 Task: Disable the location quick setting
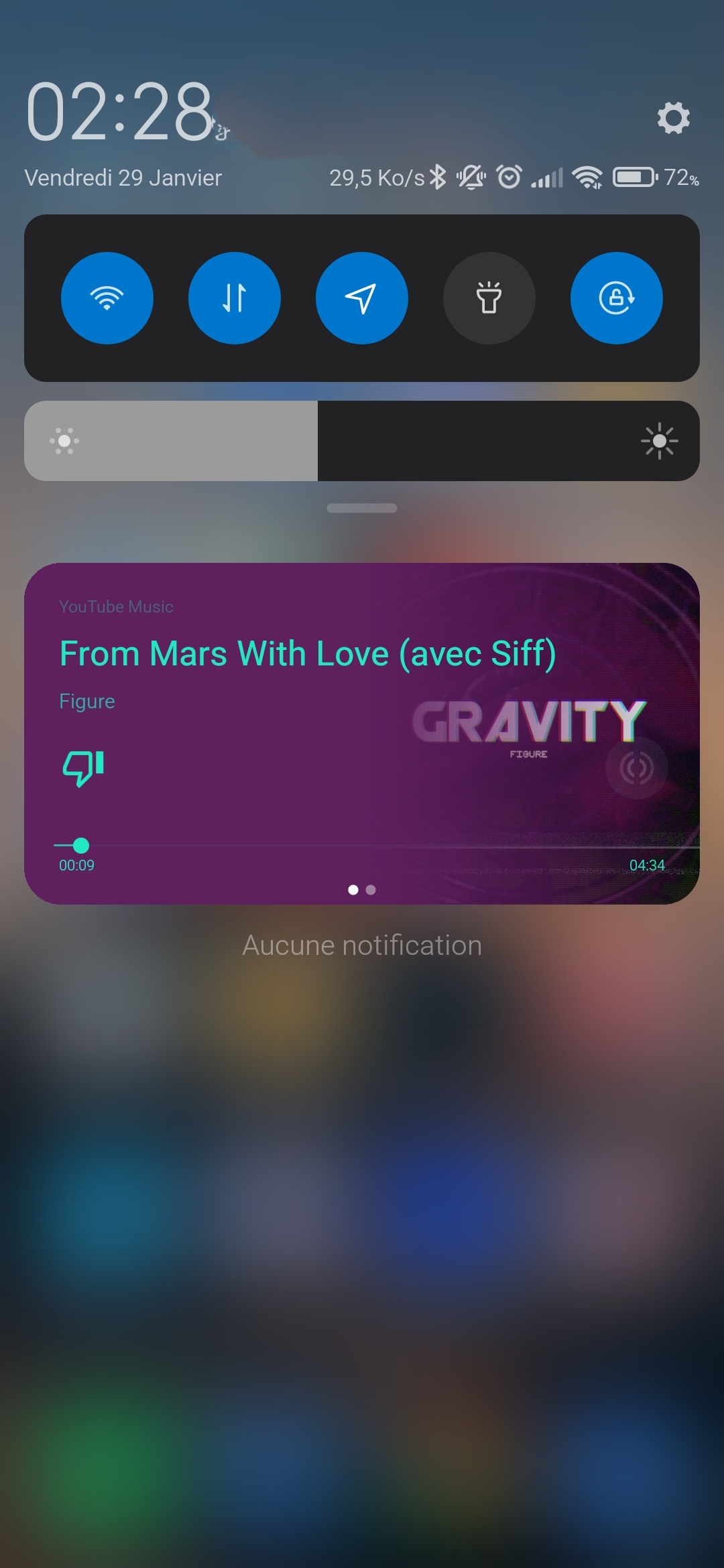[362, 298]
